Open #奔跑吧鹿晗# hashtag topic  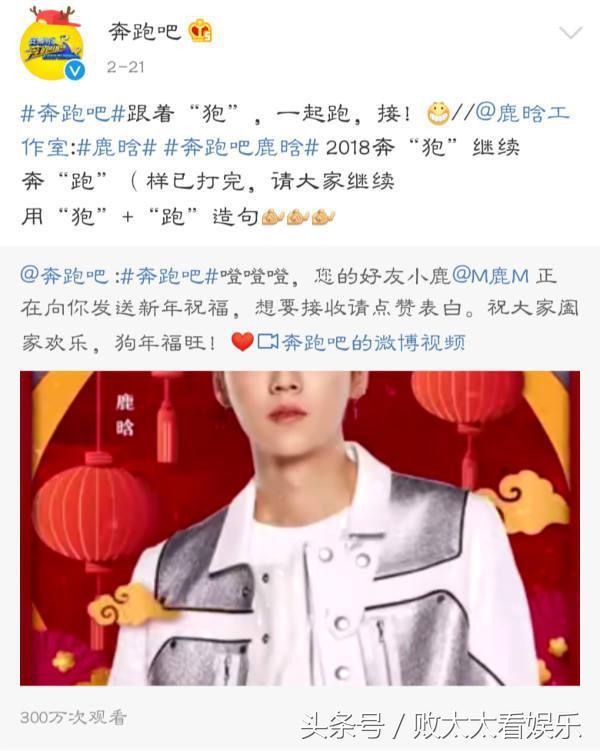242,147
